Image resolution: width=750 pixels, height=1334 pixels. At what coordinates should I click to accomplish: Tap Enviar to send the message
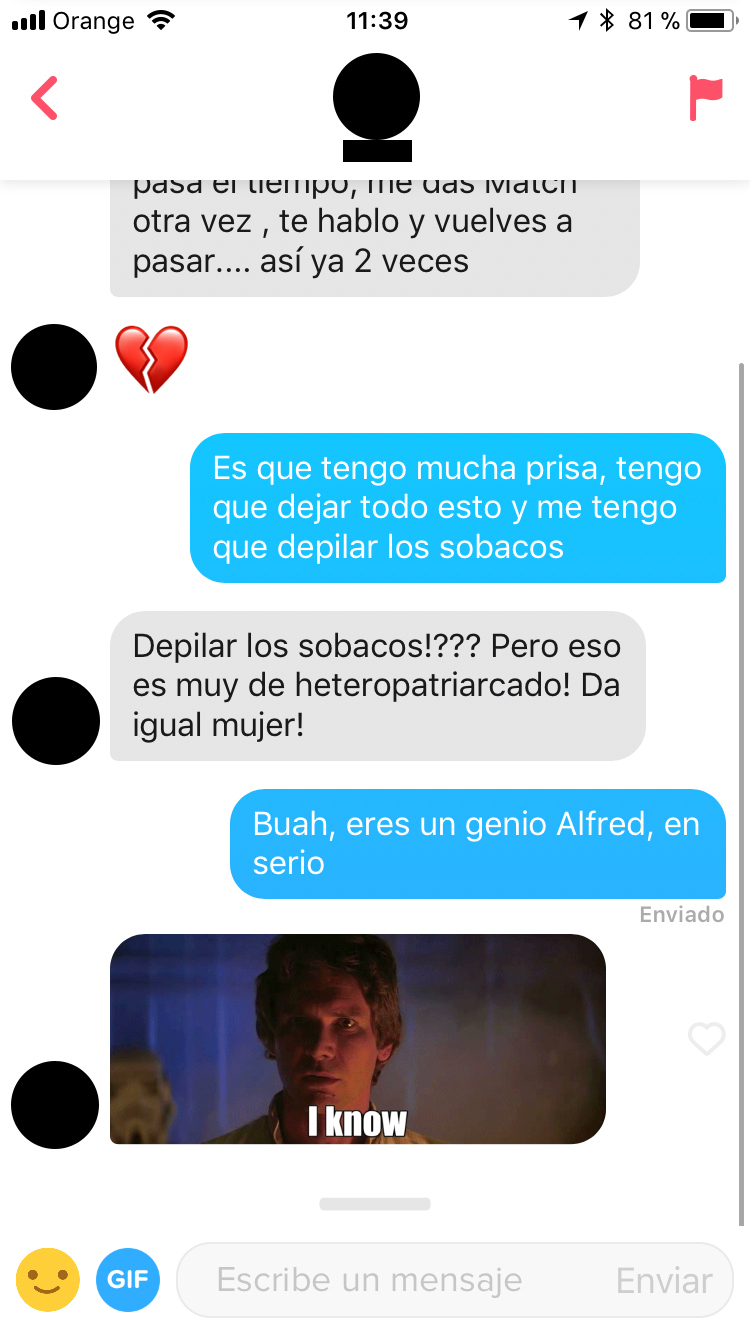click(x=663, y=1280)
